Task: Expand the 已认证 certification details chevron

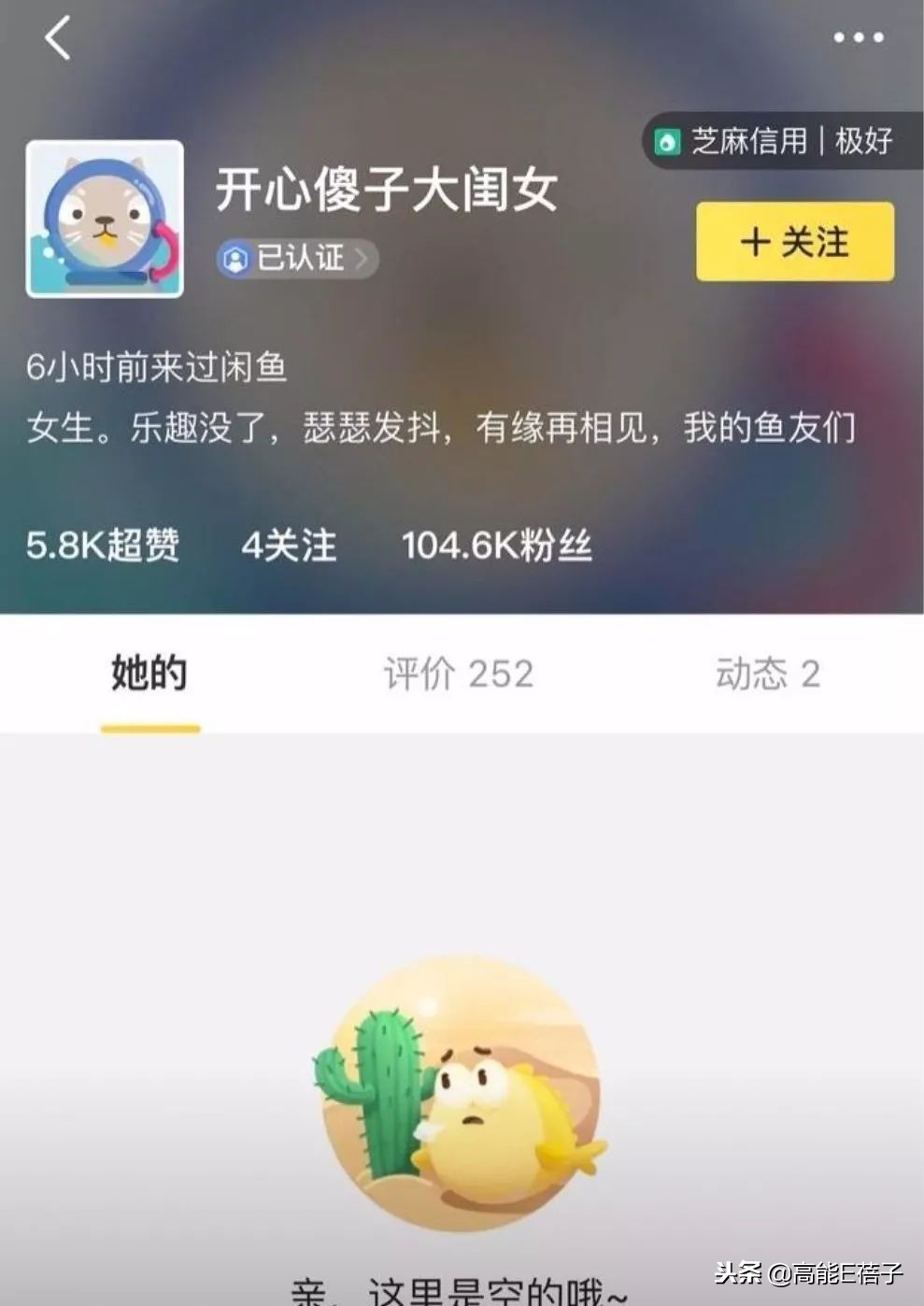Action: coord(364,258)
